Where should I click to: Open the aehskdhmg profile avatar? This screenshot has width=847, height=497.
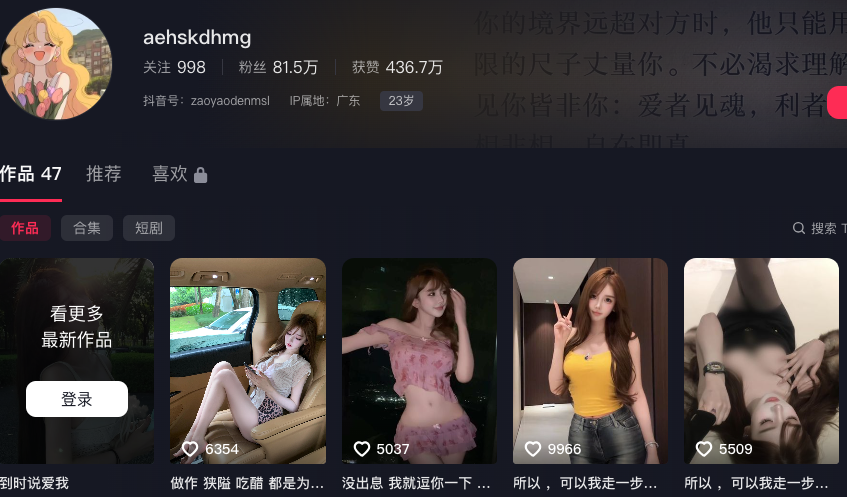pyautogui.click(x=56, y=64)
